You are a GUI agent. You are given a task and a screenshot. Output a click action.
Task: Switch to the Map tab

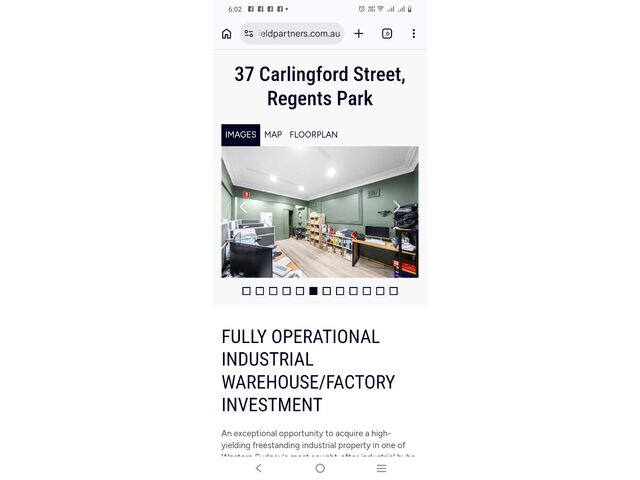click(273, 134)
